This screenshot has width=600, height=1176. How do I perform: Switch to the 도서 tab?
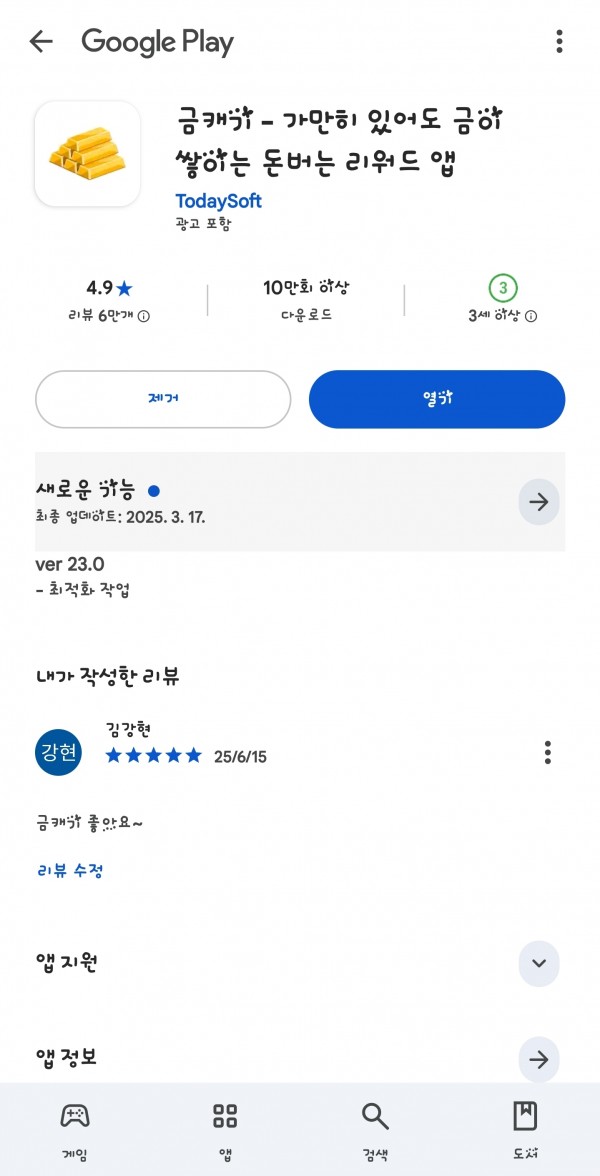(525, 1130)
